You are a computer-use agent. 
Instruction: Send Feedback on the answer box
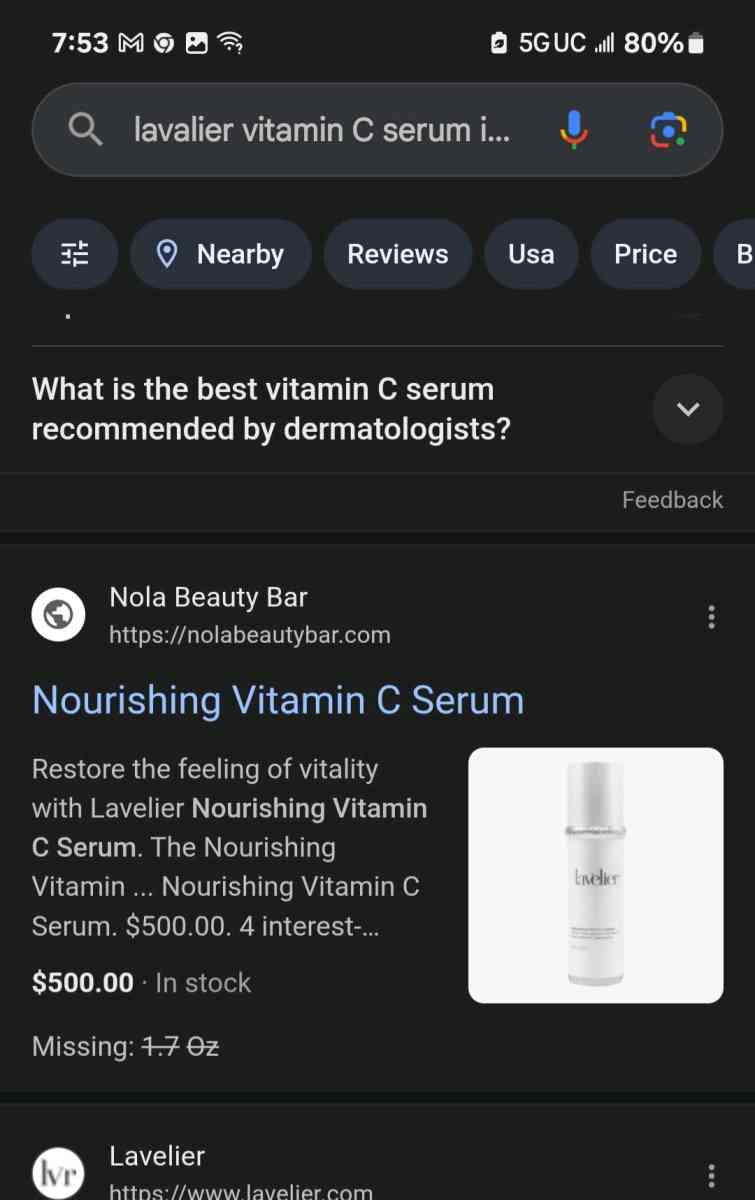tap(672, 499)
